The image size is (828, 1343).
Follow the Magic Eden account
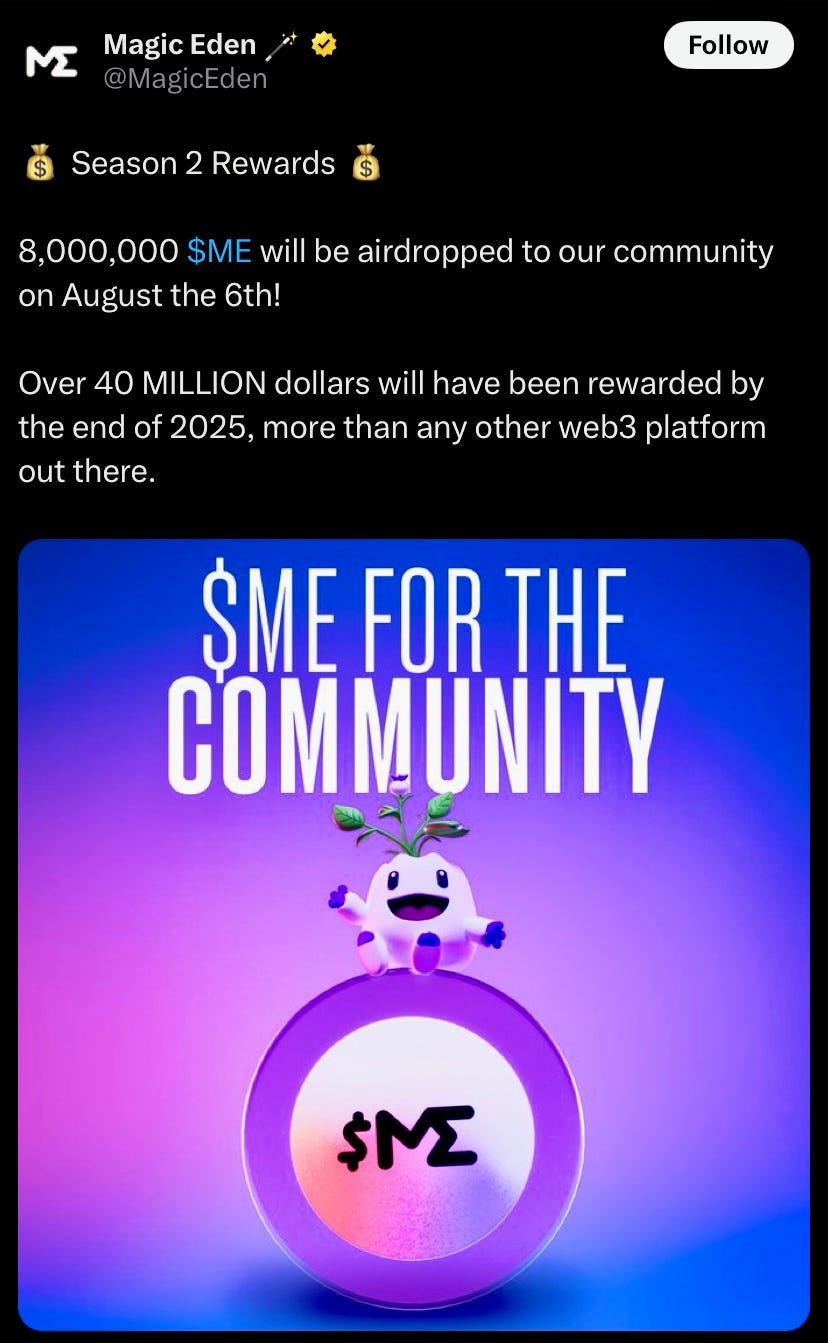[728, 45]
